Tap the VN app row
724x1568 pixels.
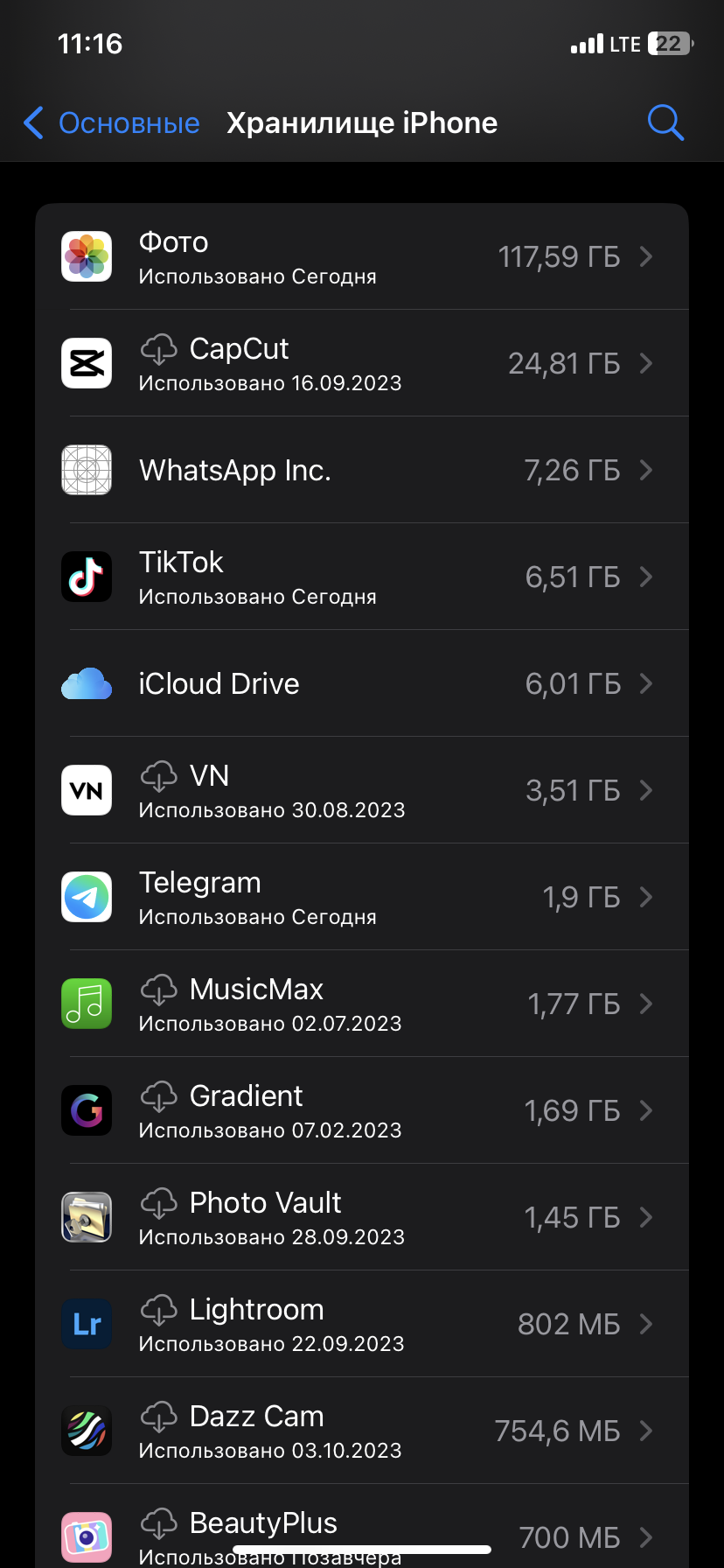coord(362,791)
